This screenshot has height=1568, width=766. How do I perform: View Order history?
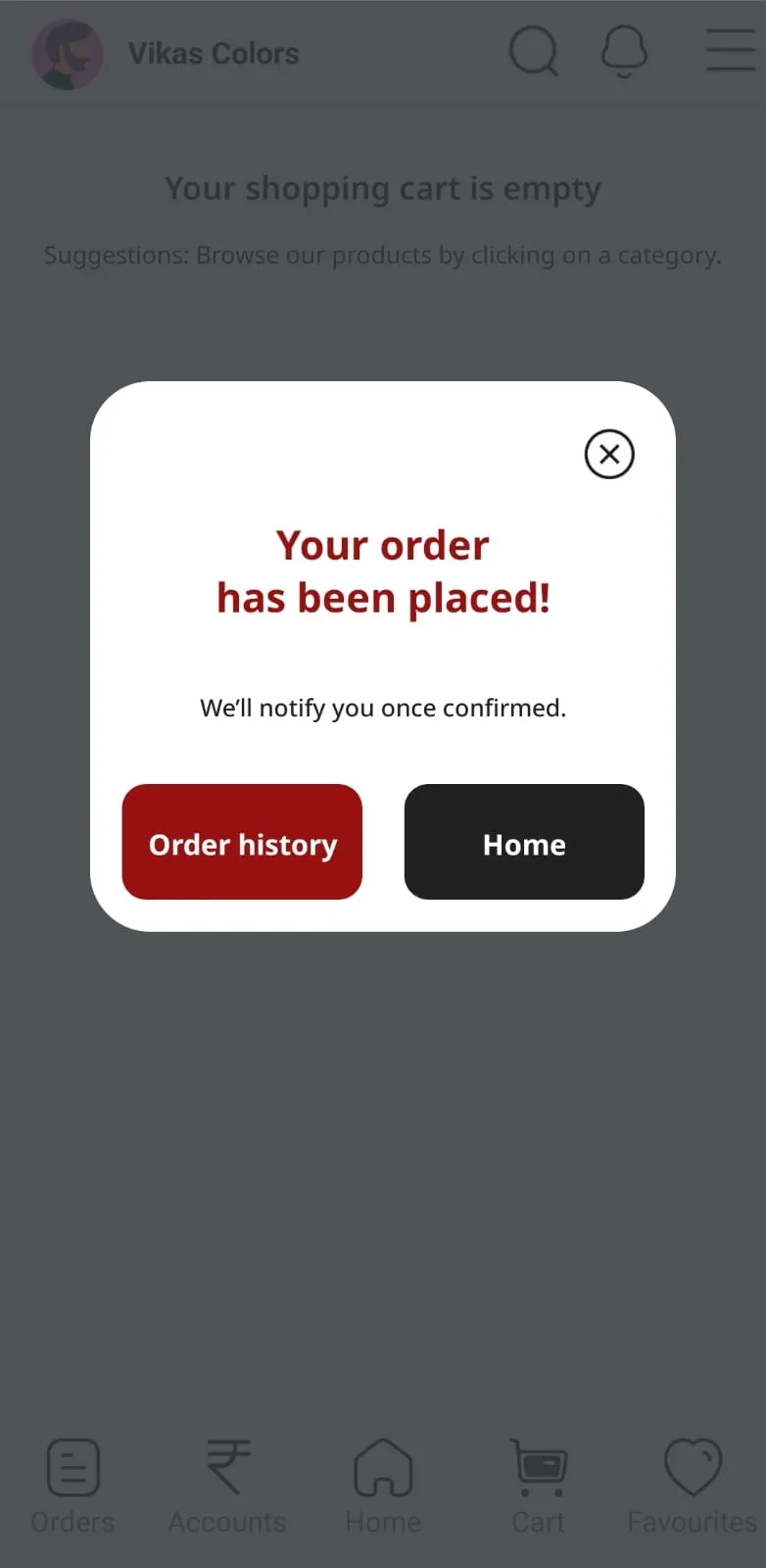coord(242,842)
